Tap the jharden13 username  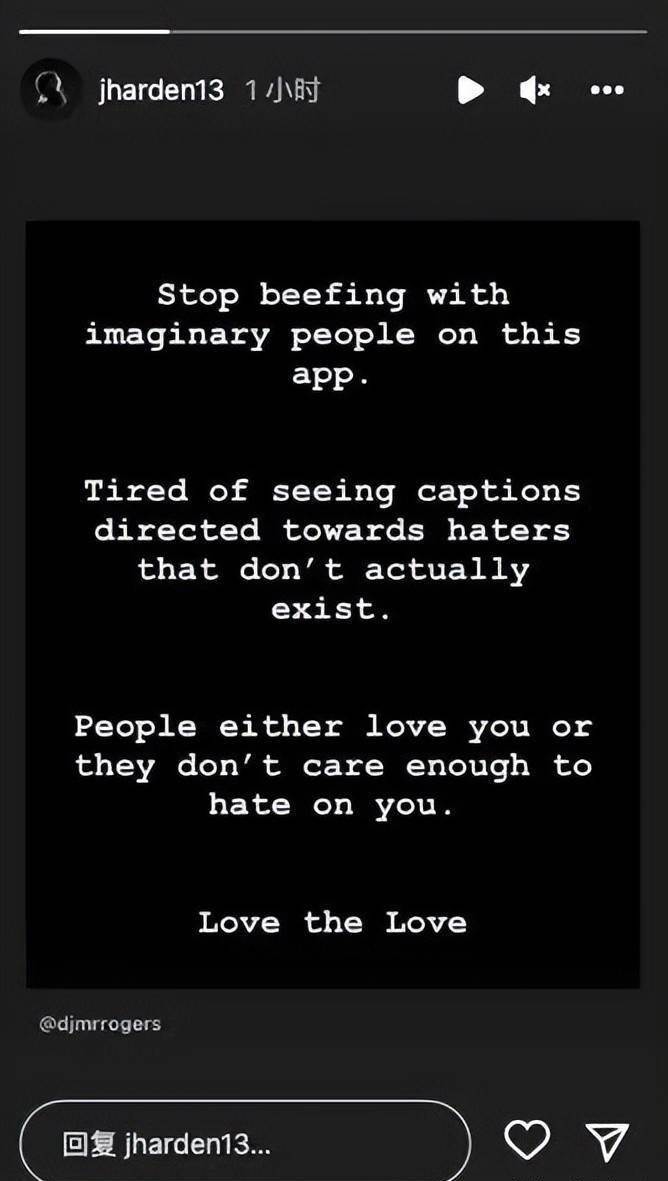[x=161, y=91]
